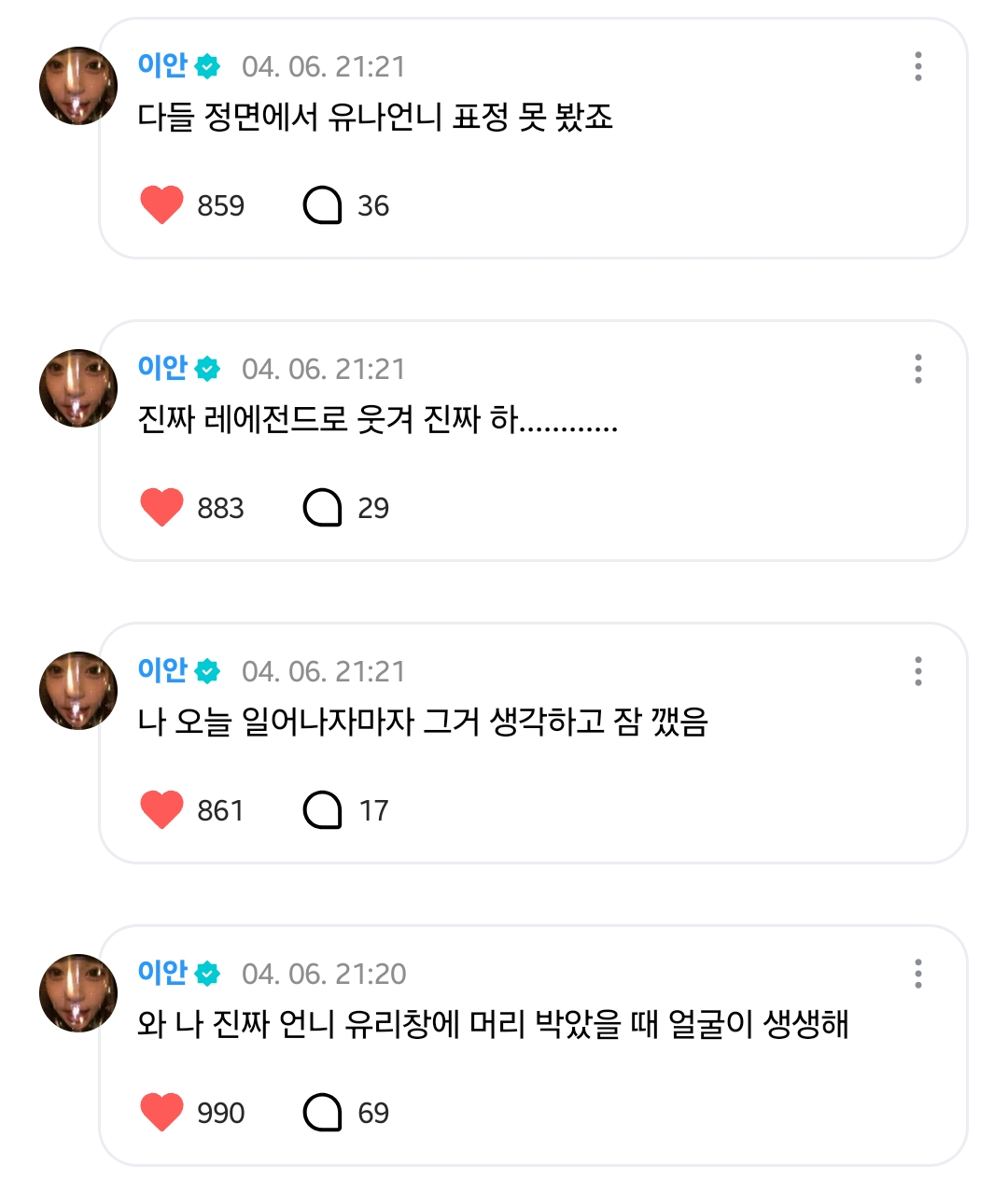Like the post about 유리창에 머리 박았을 때
Image resolution: width=1008 pixels, height=1193 pixels.
(x=161, y=1113)
